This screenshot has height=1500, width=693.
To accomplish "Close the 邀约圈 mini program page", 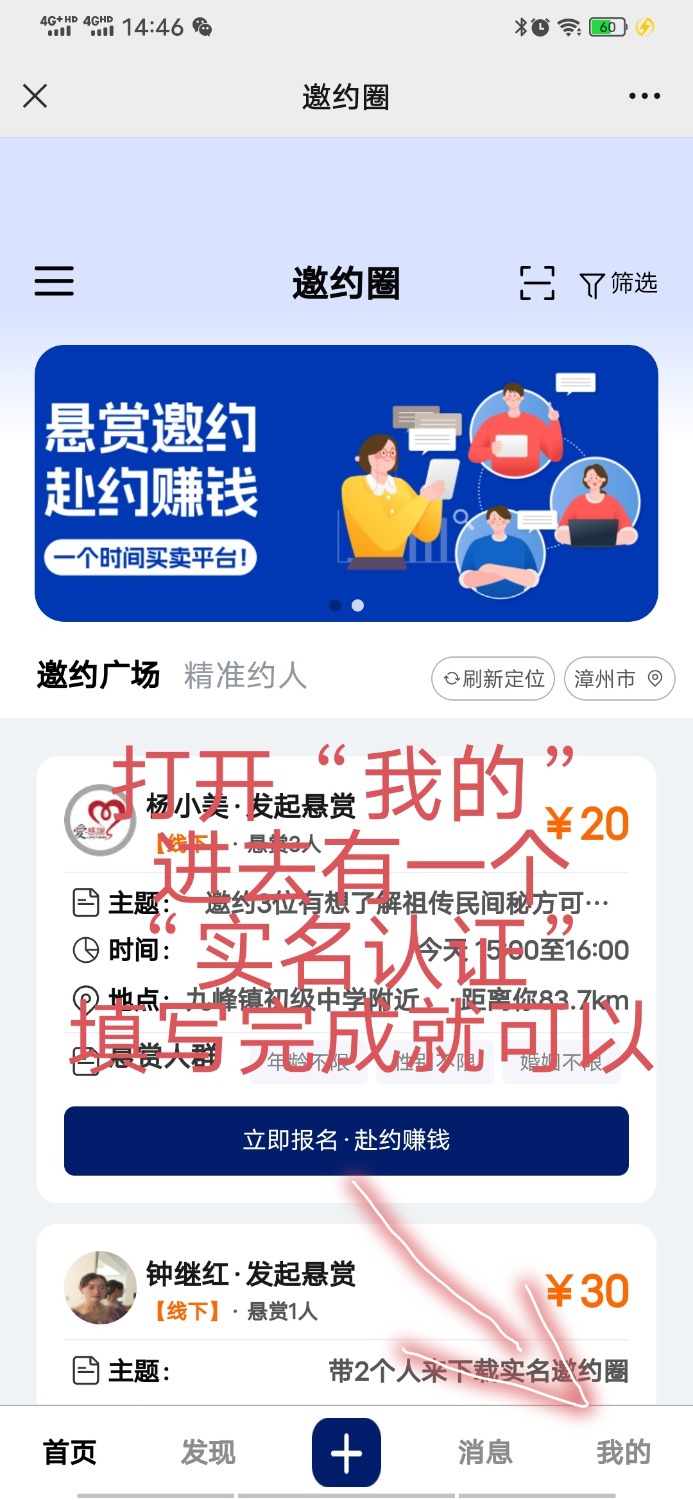I will click(x=35, y=96).
